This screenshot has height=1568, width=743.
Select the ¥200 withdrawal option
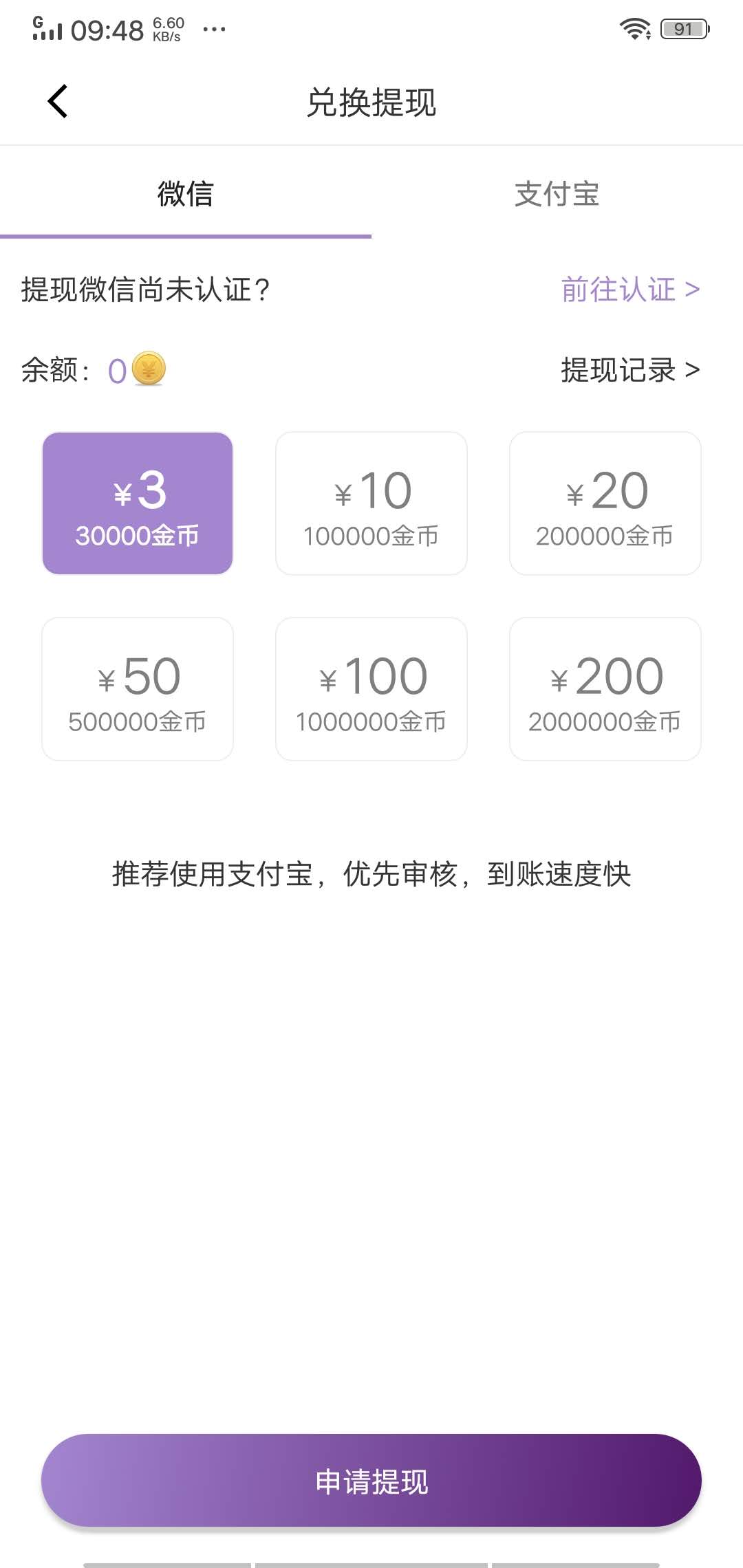pyautogui.click(x=605, y=688)
